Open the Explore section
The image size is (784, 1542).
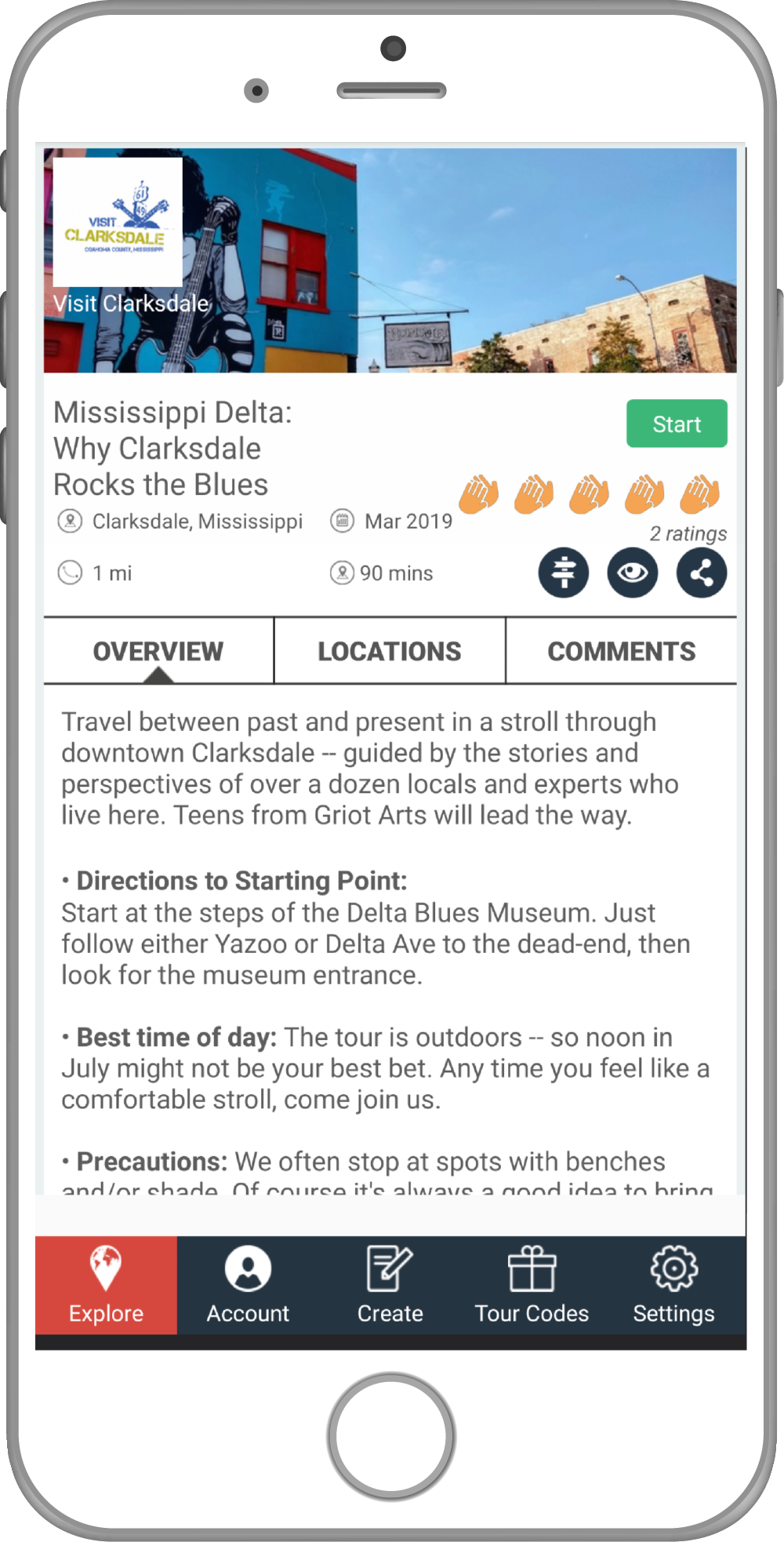point(106,1285)
